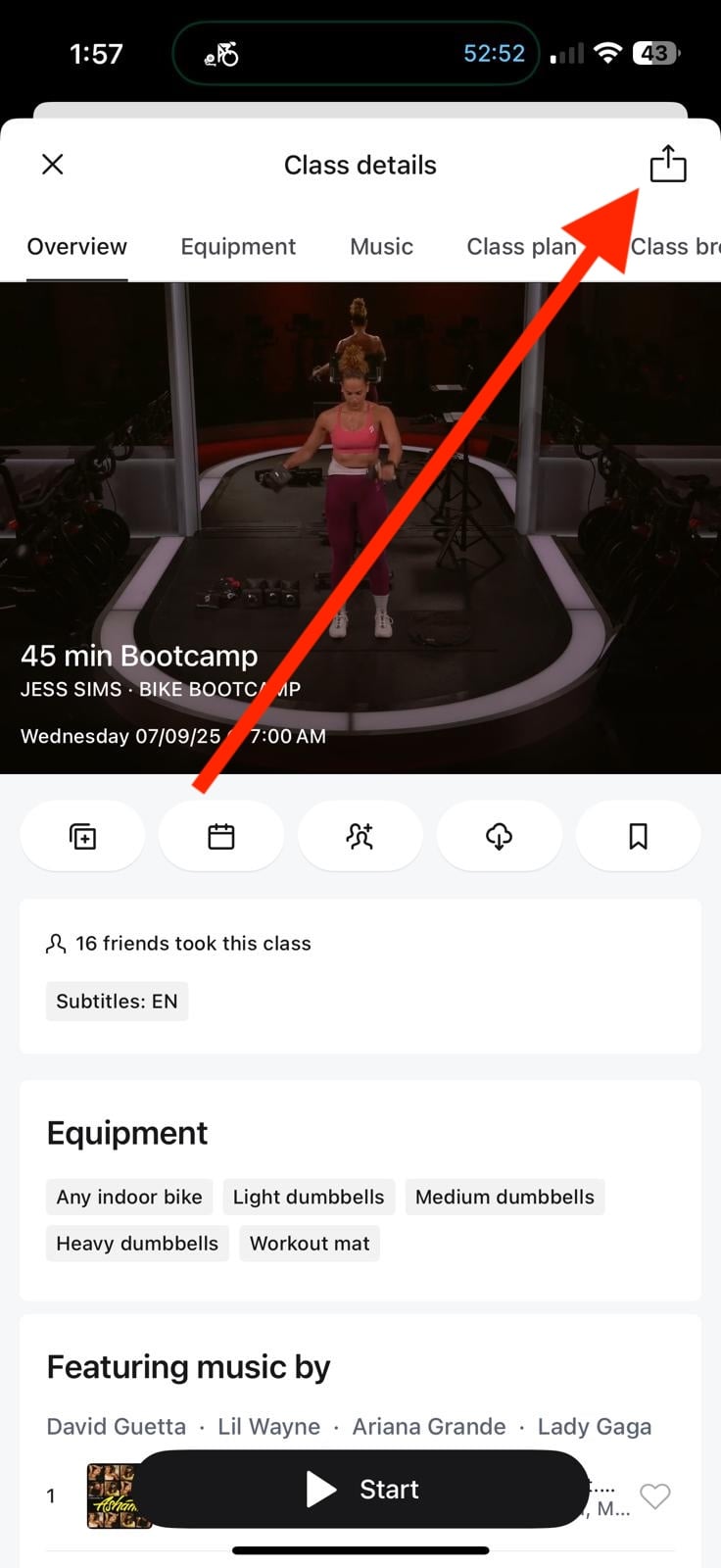Schedule this class on the calendar
This screenshot has height=1568, width=721.
click(x=221, y=836)
